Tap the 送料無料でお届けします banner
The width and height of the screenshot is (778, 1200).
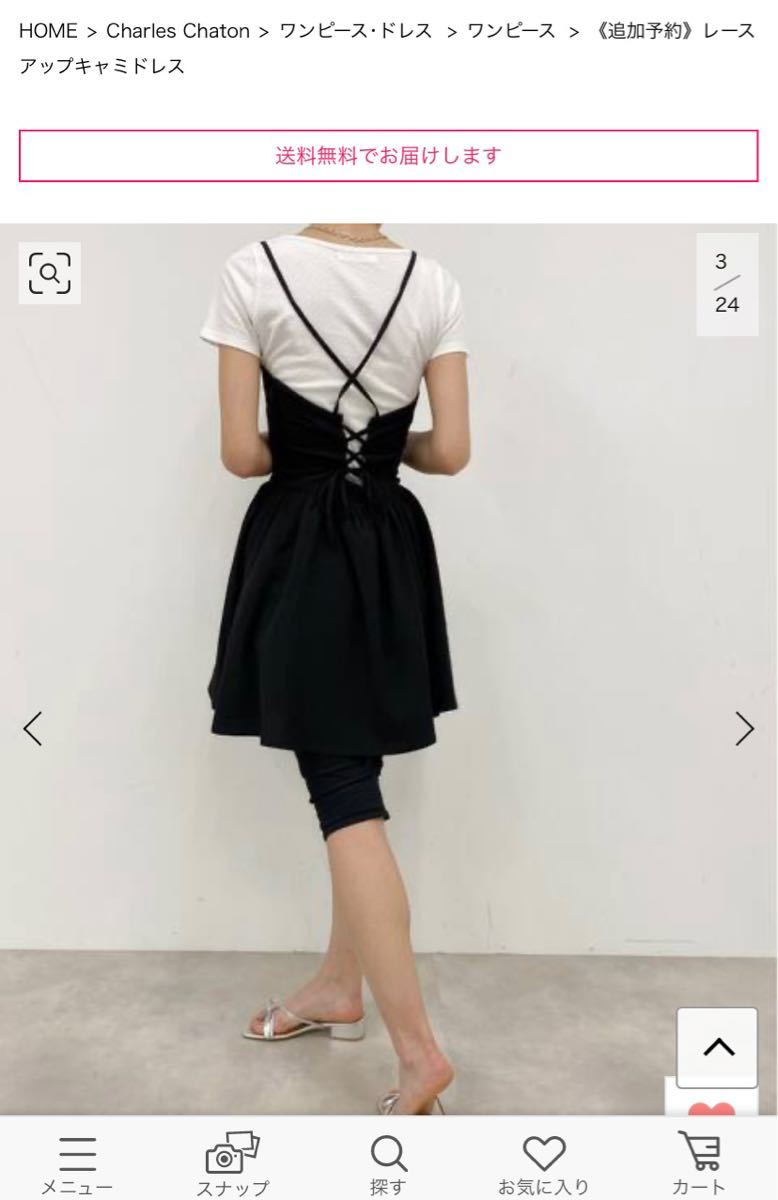(x=388, y=156)
